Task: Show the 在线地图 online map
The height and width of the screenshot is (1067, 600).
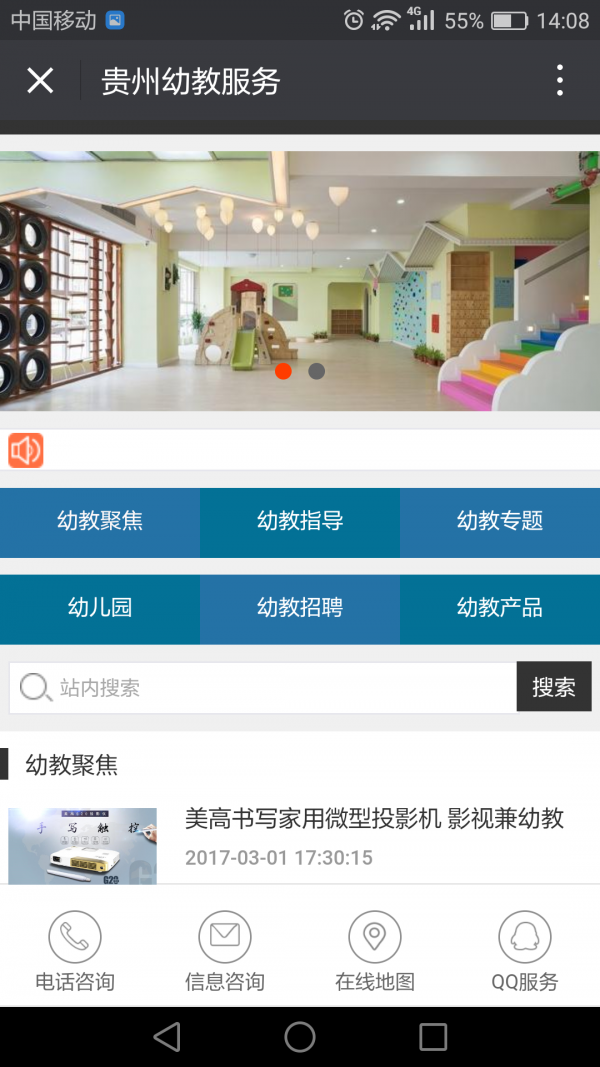Action: 375,950
